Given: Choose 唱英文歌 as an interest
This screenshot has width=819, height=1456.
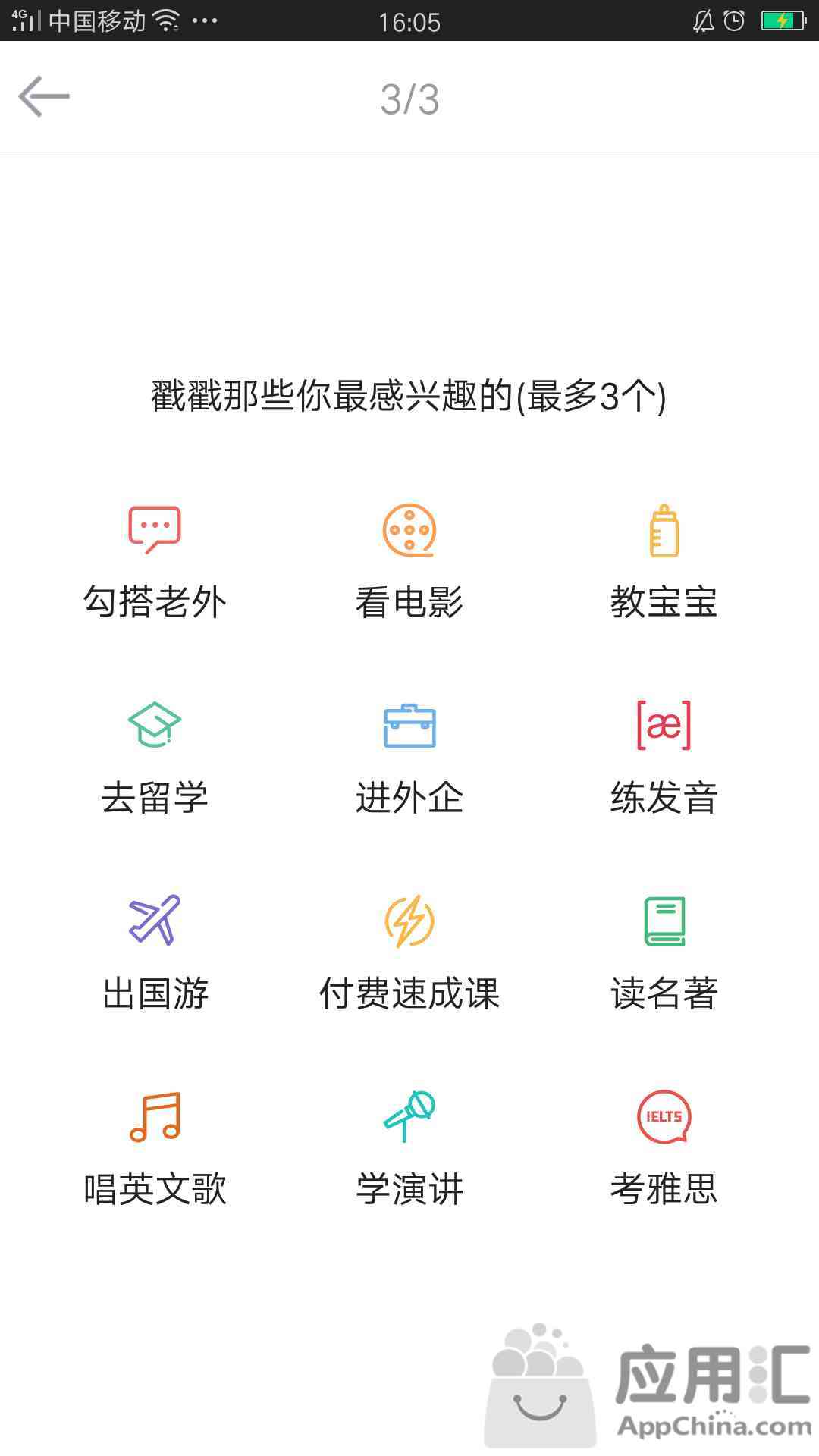Looking at the screenshot, I should (155, 1150).
